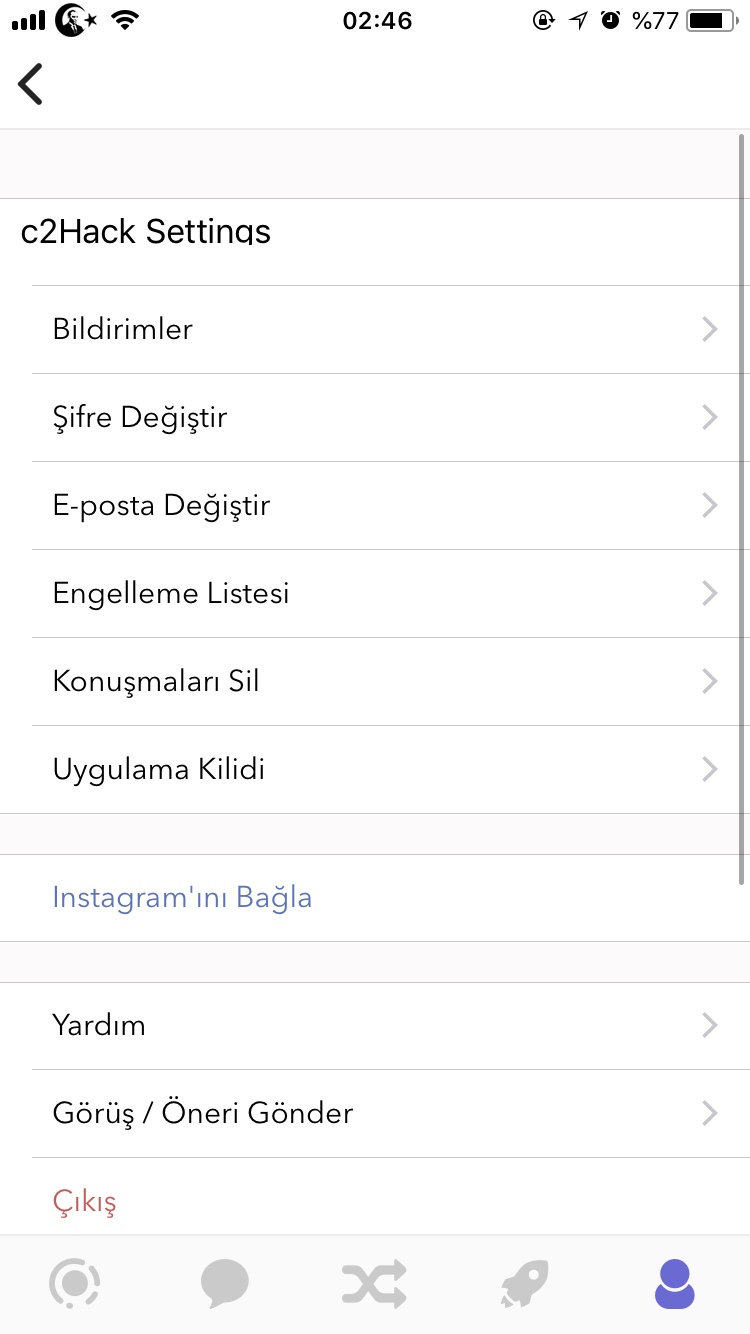This screenshot has width=750, height=1334.
Task: Switch to the shuffle tab
Action: coord(375,1283)
